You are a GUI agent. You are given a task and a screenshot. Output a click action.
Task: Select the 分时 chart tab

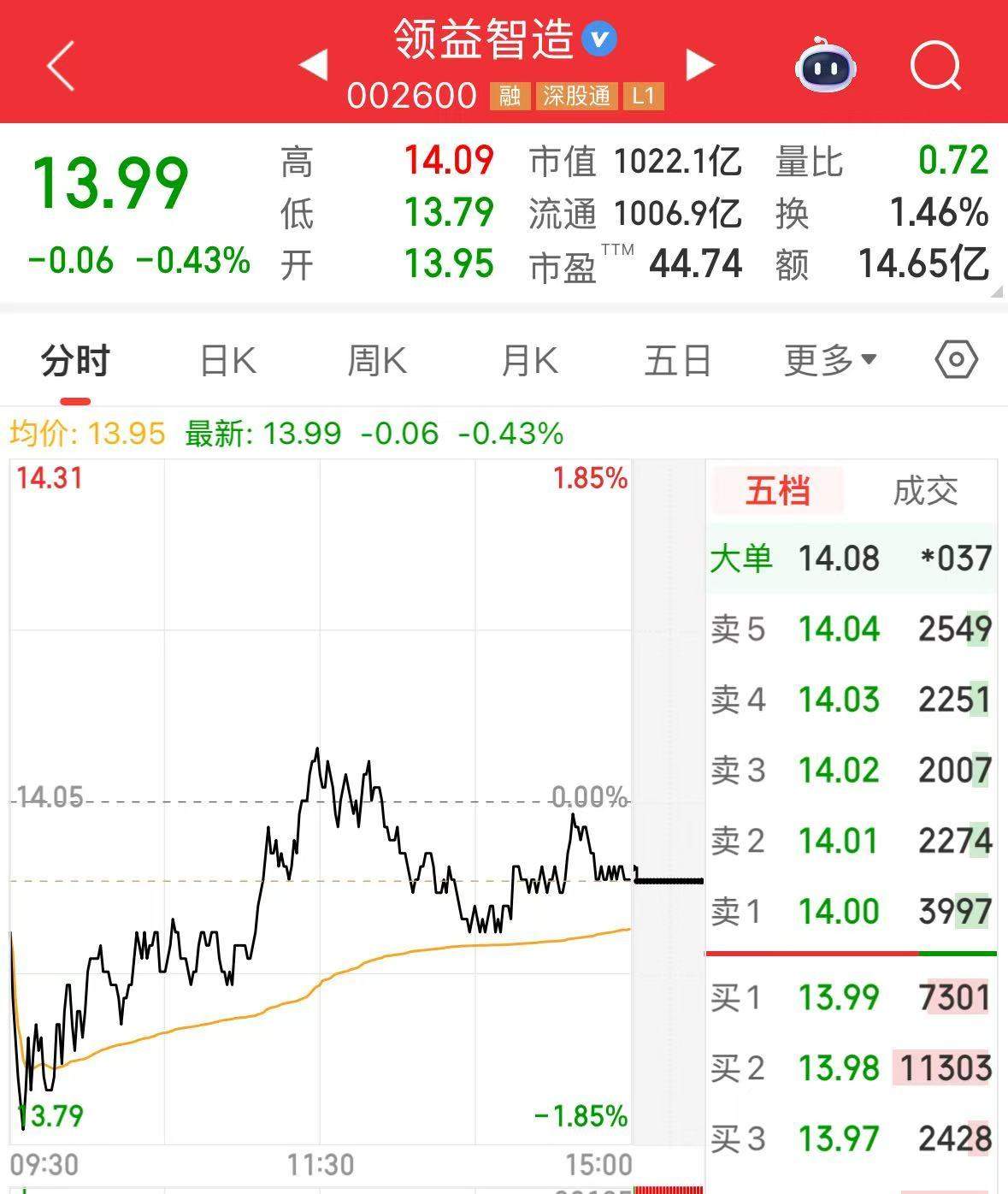tap(75, 361)
